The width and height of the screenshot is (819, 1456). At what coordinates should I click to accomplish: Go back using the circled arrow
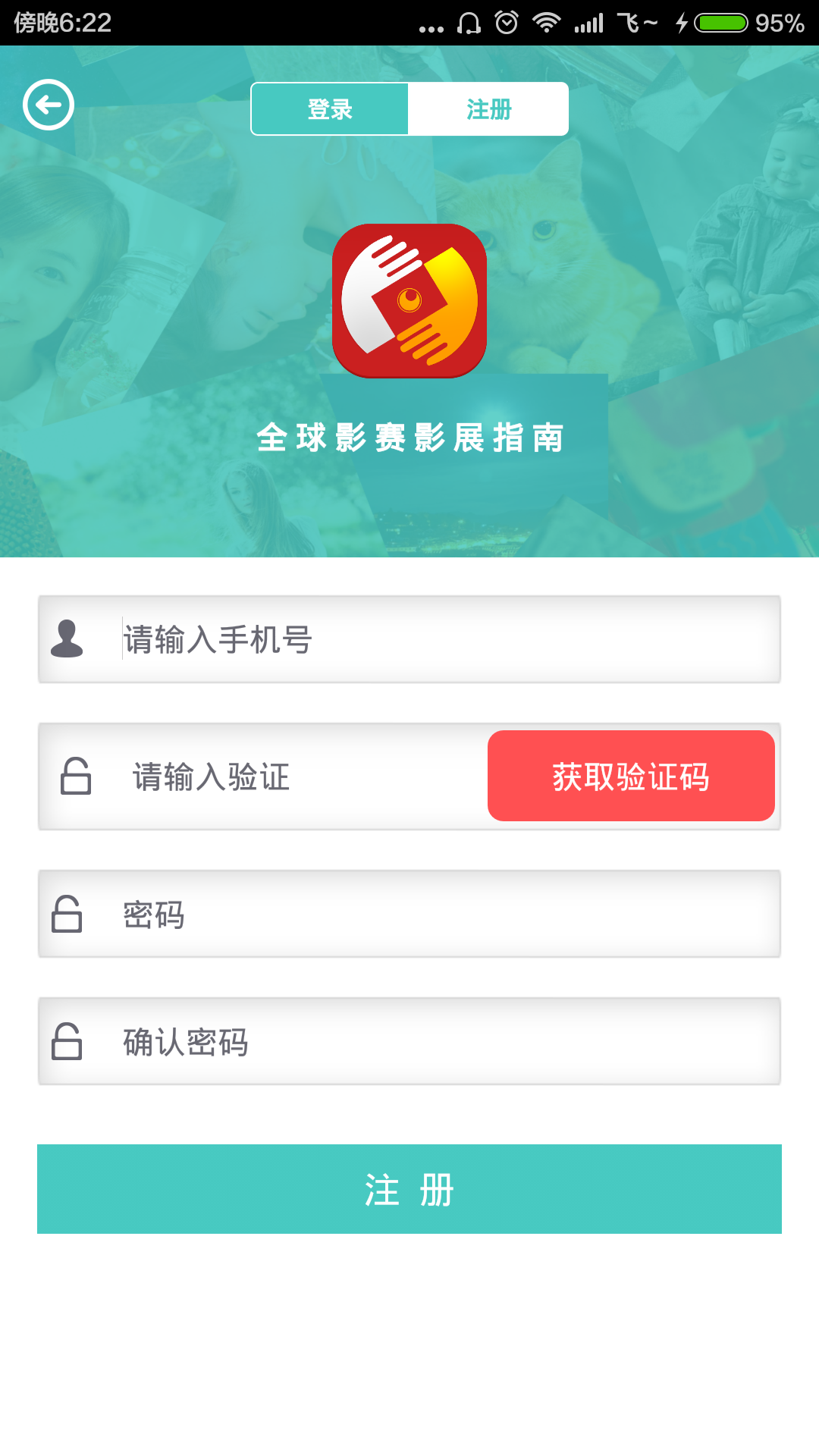click(x=49, y=105)
